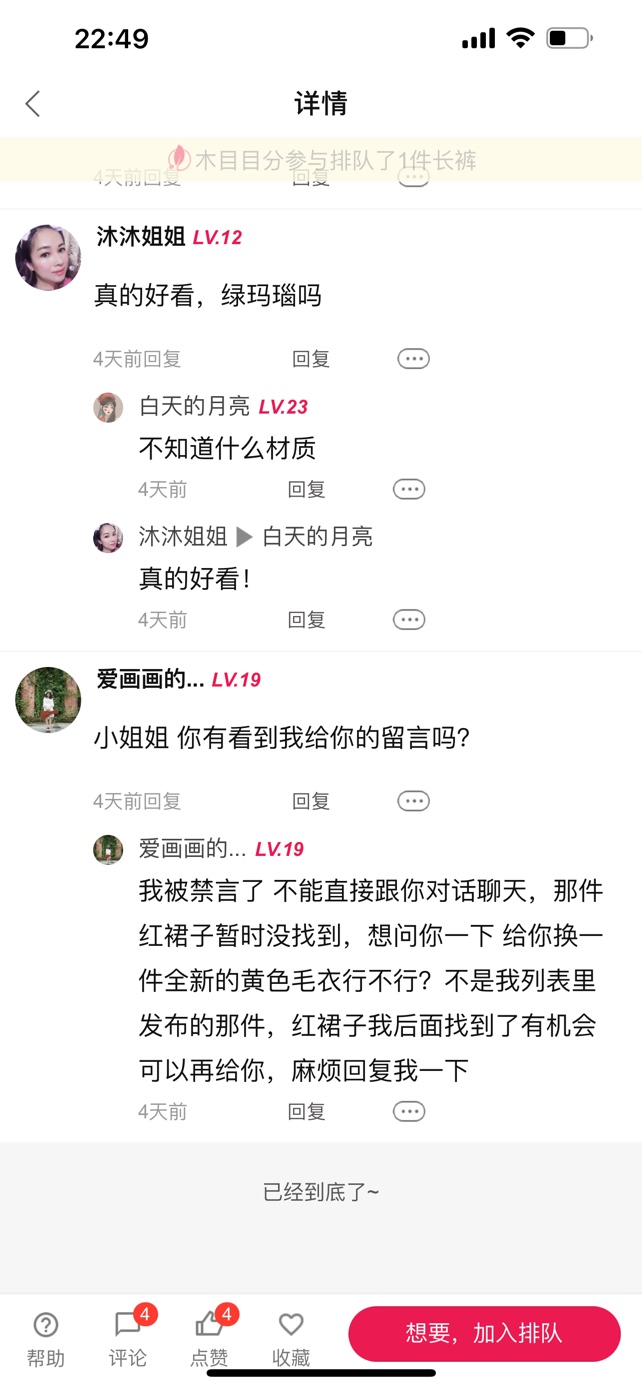Reply to 小姐姐 你有看到我给你的留言吗 comment

coord(310,801)
